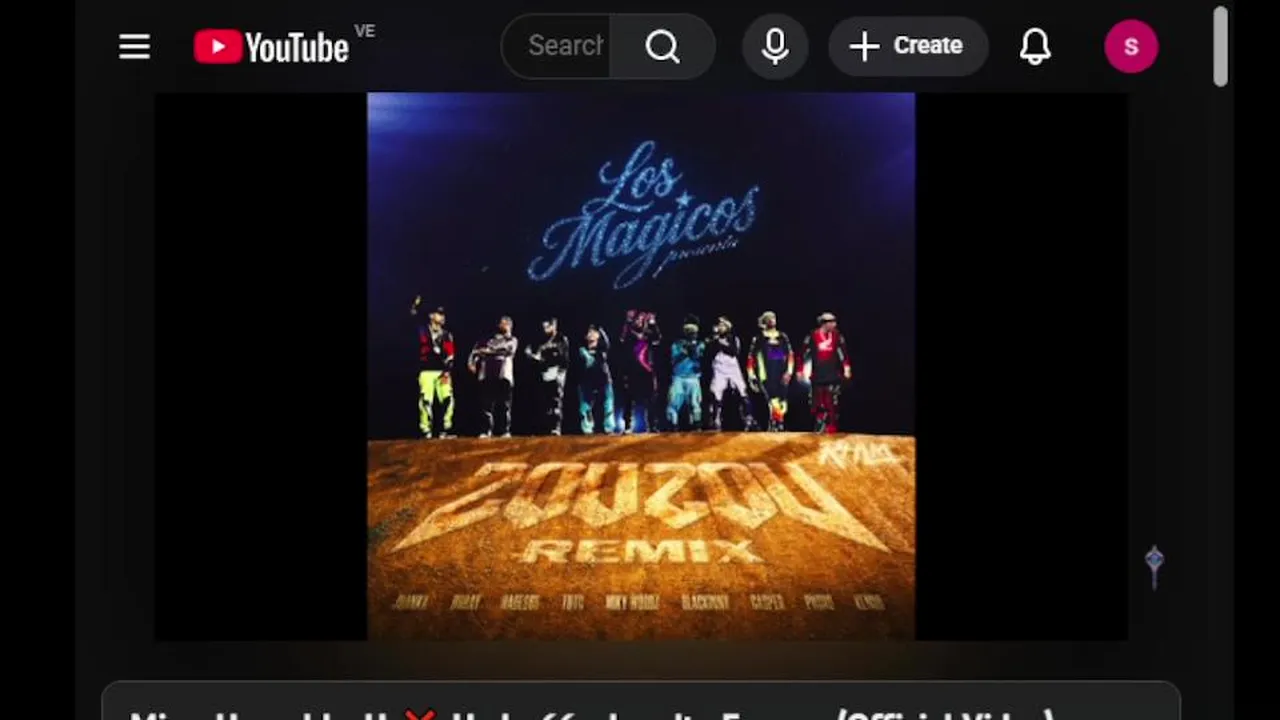The width and height of the screenshot is (1280, 720).
Task: Start voice search with the microphone
Action: 775,46
